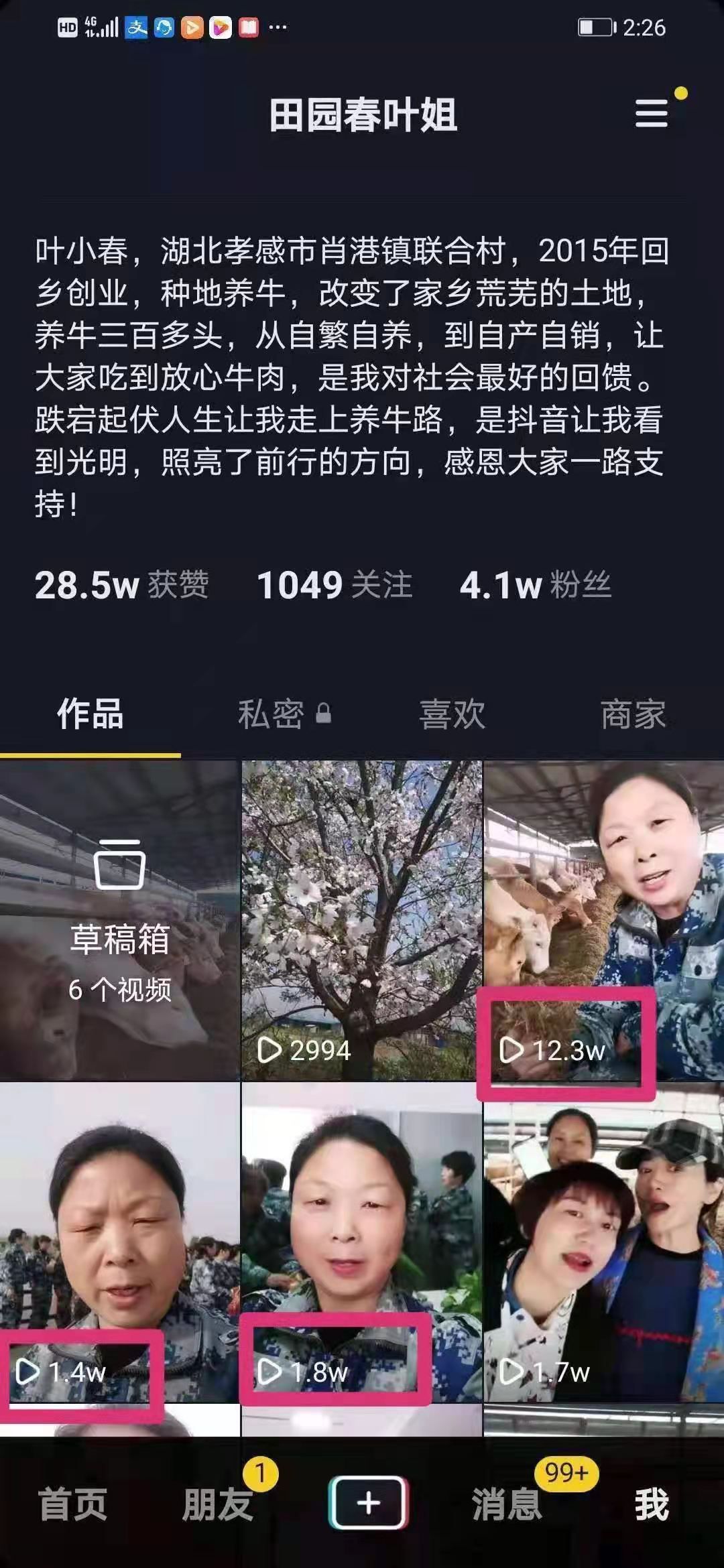This screenshot has height=1568, width=724.
Task: Open the 朋友 friends tab
Action: tap(217, 1504)
